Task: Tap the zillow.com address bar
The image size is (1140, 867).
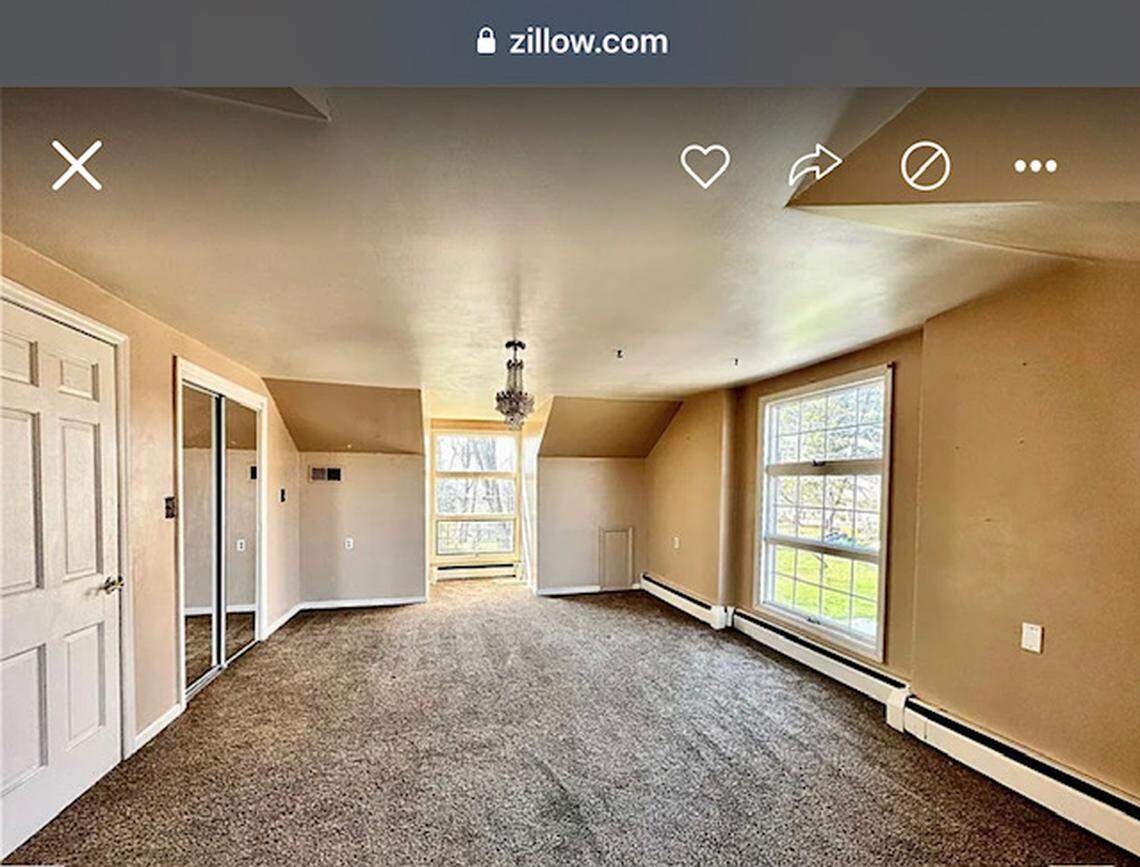Action: pyautogui.click(x=572, y=42)
